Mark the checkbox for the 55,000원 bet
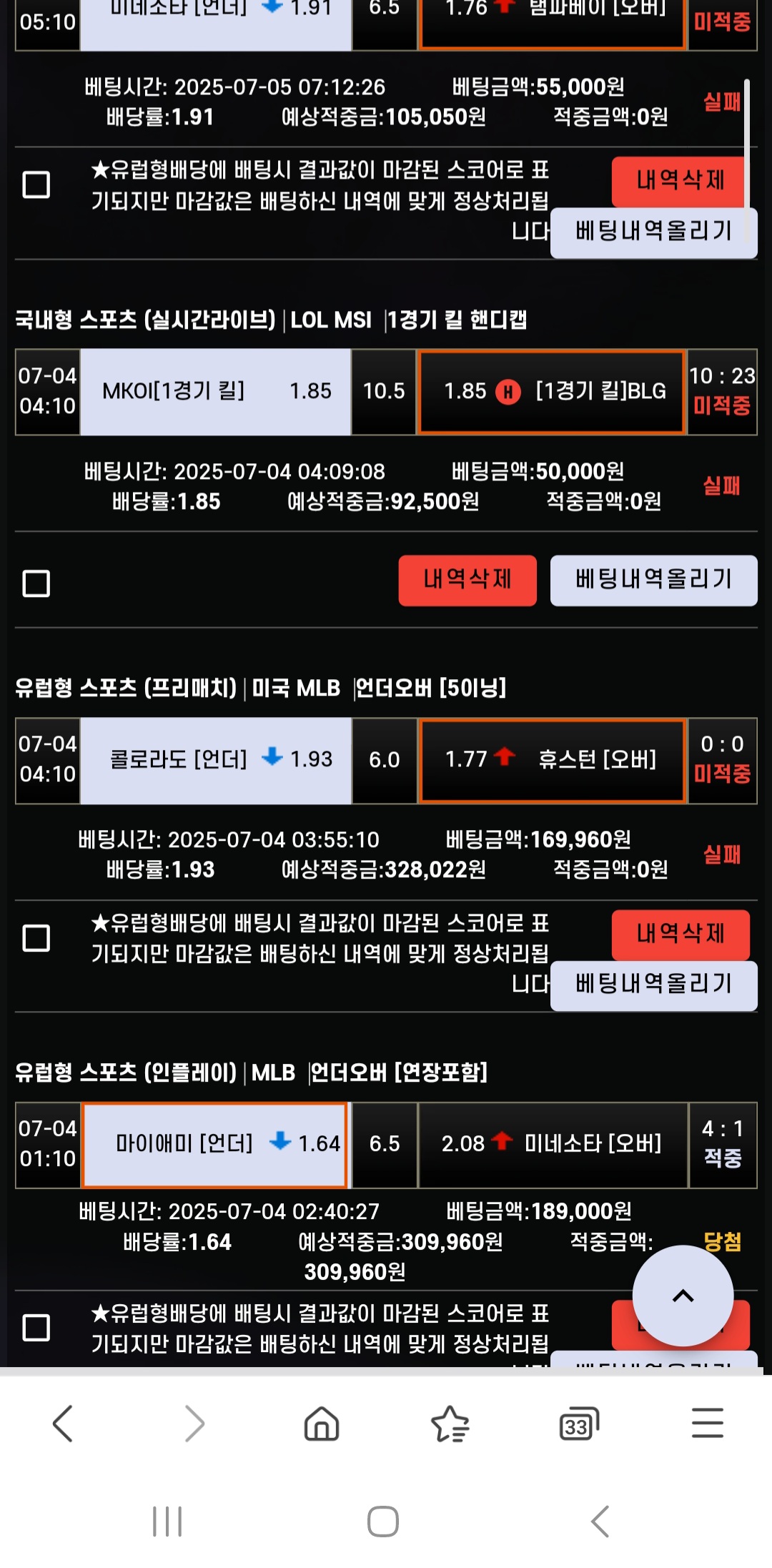Viewport: 772px width, 1568px height. [36, 184]
